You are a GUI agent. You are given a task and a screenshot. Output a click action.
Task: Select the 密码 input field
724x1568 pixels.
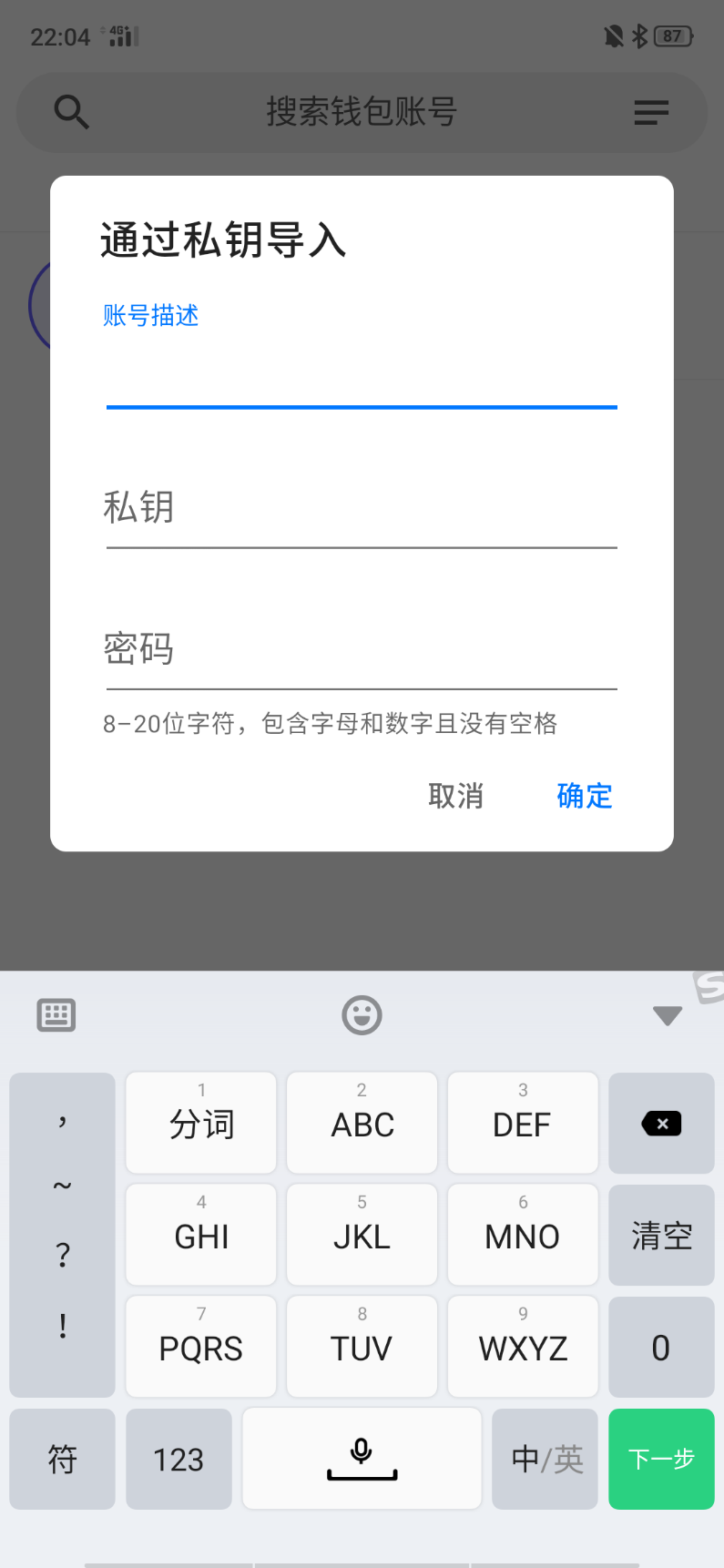[362, 650]
